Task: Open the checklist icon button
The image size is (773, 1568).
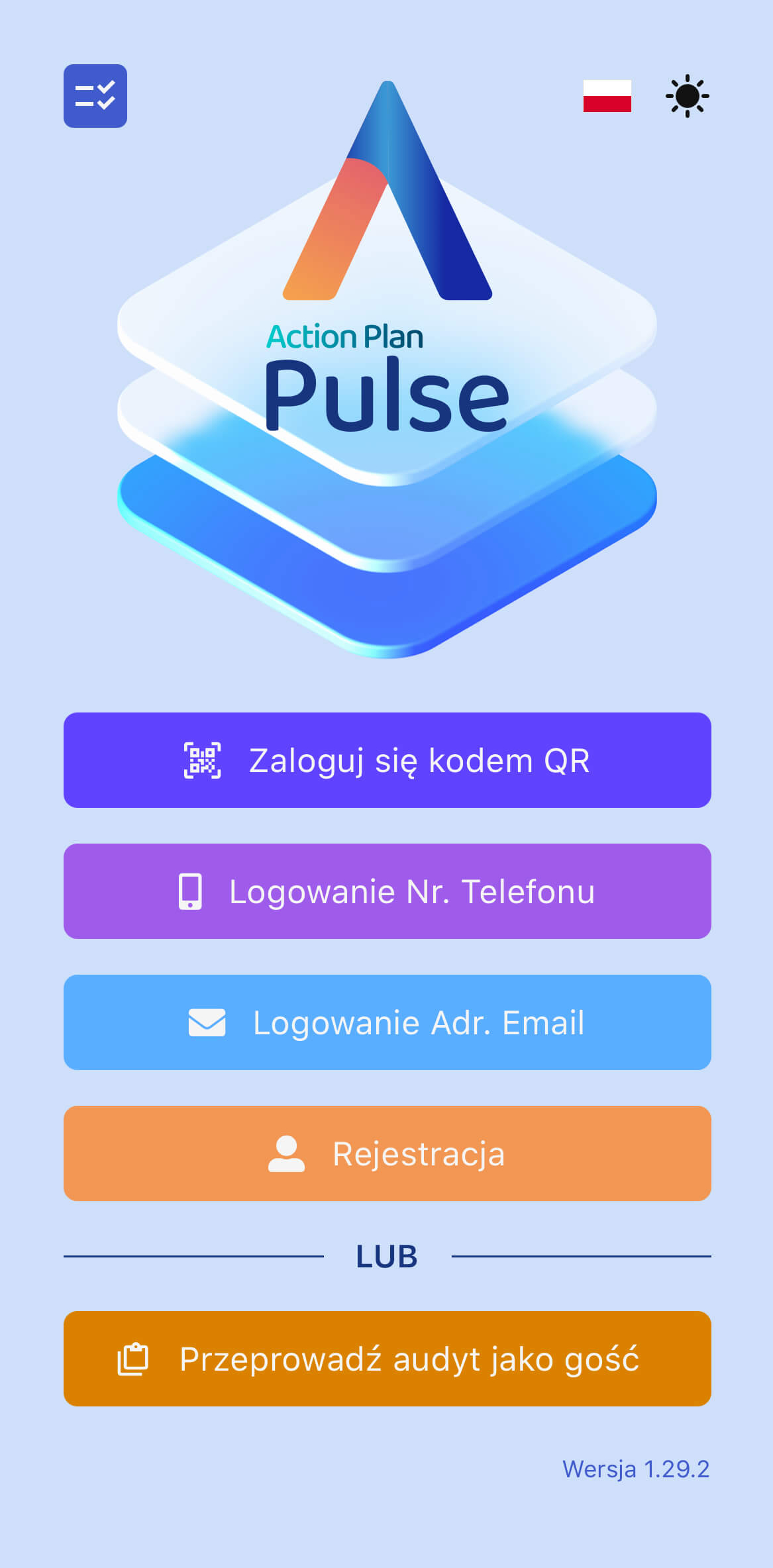Action: 95,96
